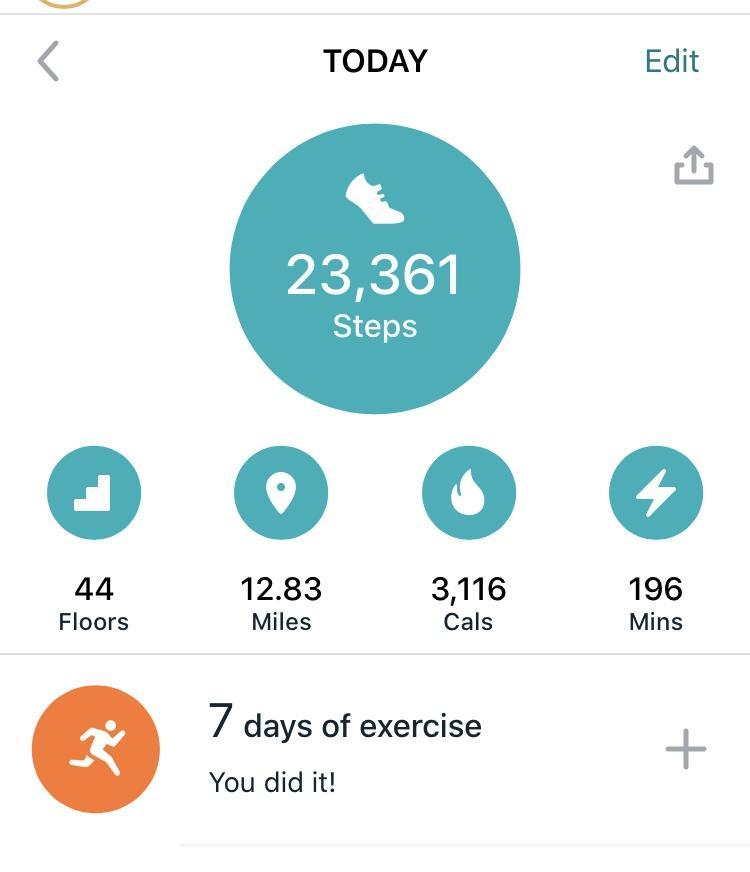Viewport: 750px width, 872px height.
Task: Open the active Mins tile
Action: tap(656, 493)
